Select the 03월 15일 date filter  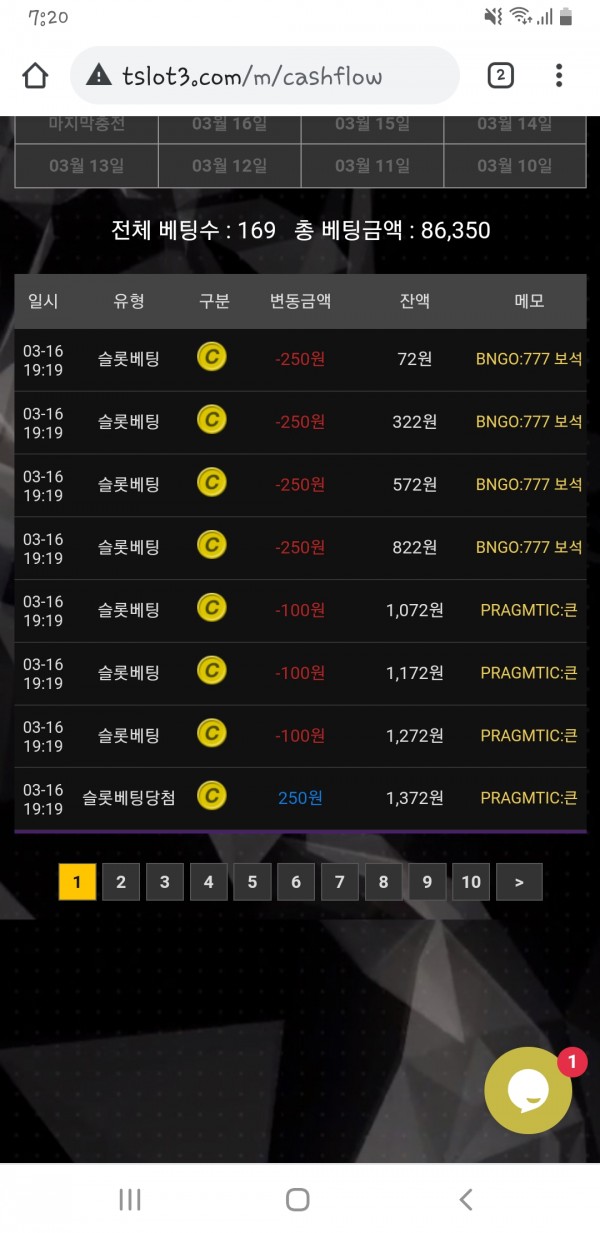(x=372, y=127)
